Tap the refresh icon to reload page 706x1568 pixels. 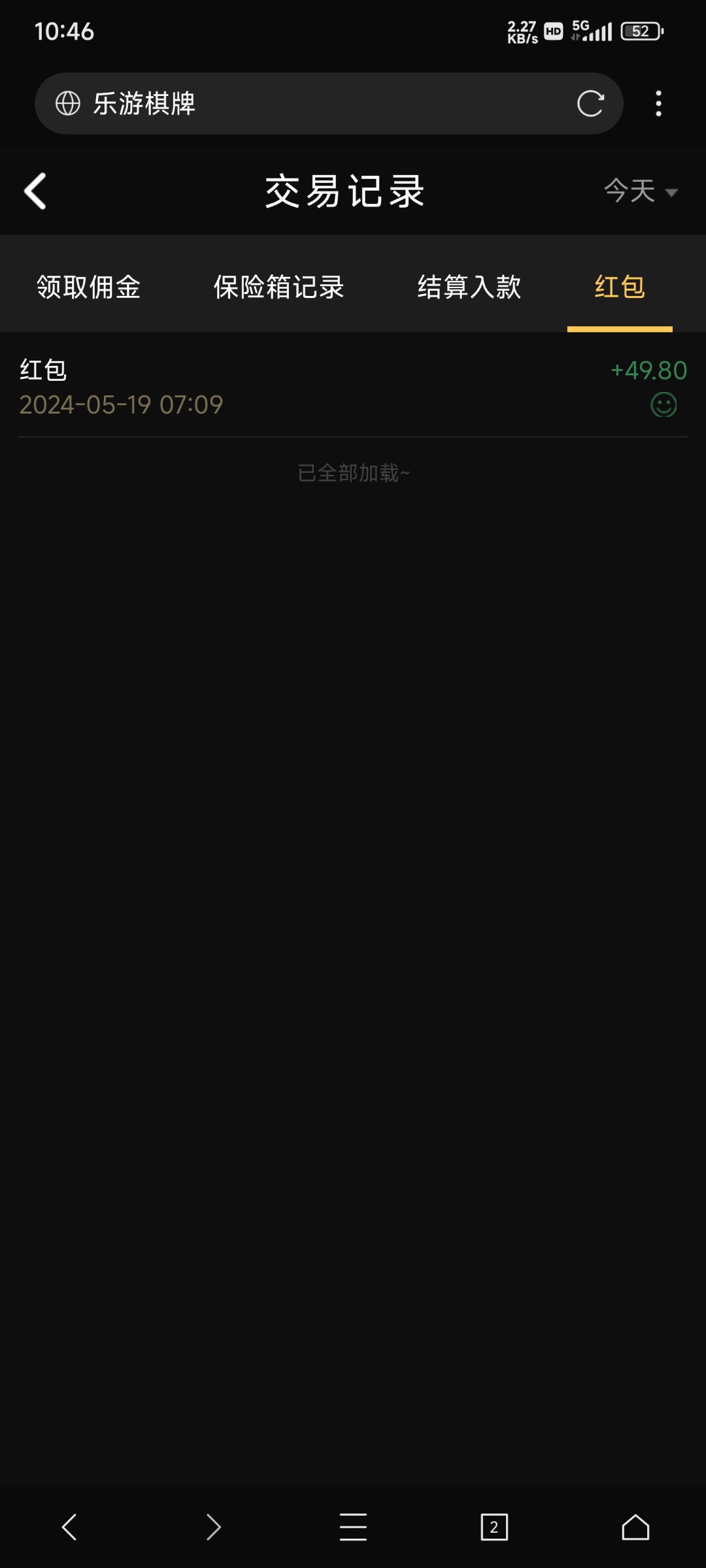coord(589,103)
